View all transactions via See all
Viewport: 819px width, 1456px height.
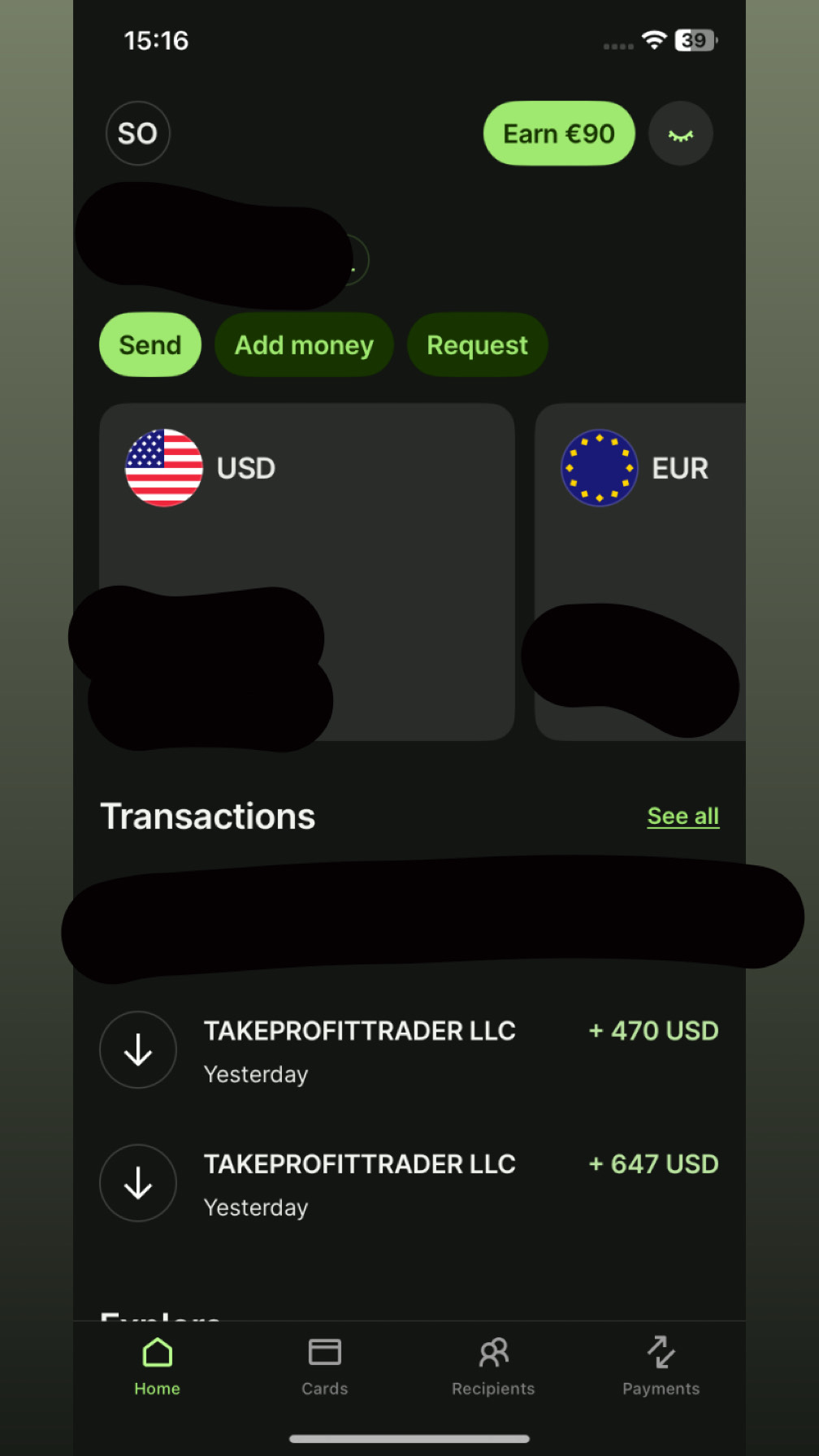pyautogui.click(x=682, y=816)
